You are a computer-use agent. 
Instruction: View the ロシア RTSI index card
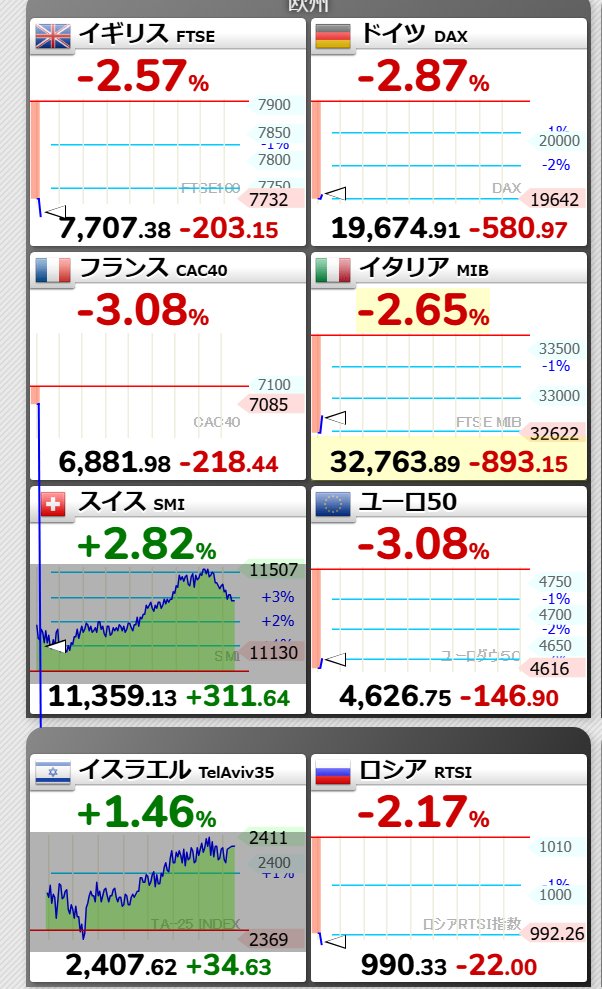449,869
